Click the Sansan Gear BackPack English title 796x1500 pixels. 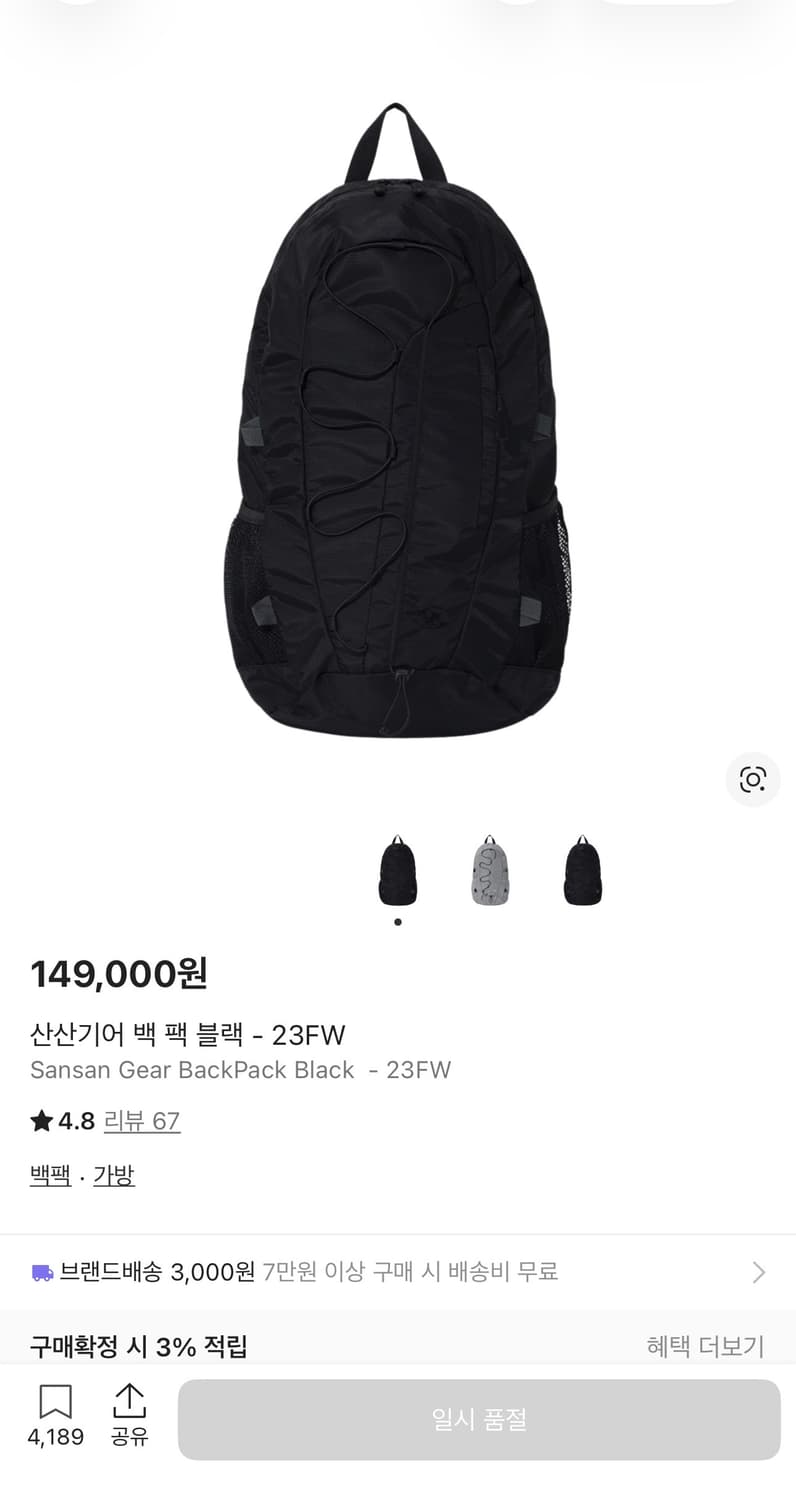coord(240,1070)
